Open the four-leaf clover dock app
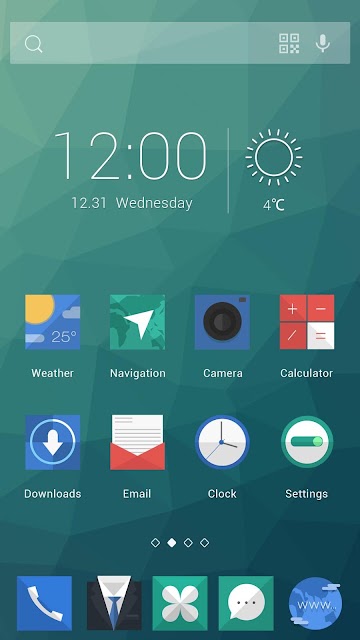This screenshot has width=360, height=640. 180,603
